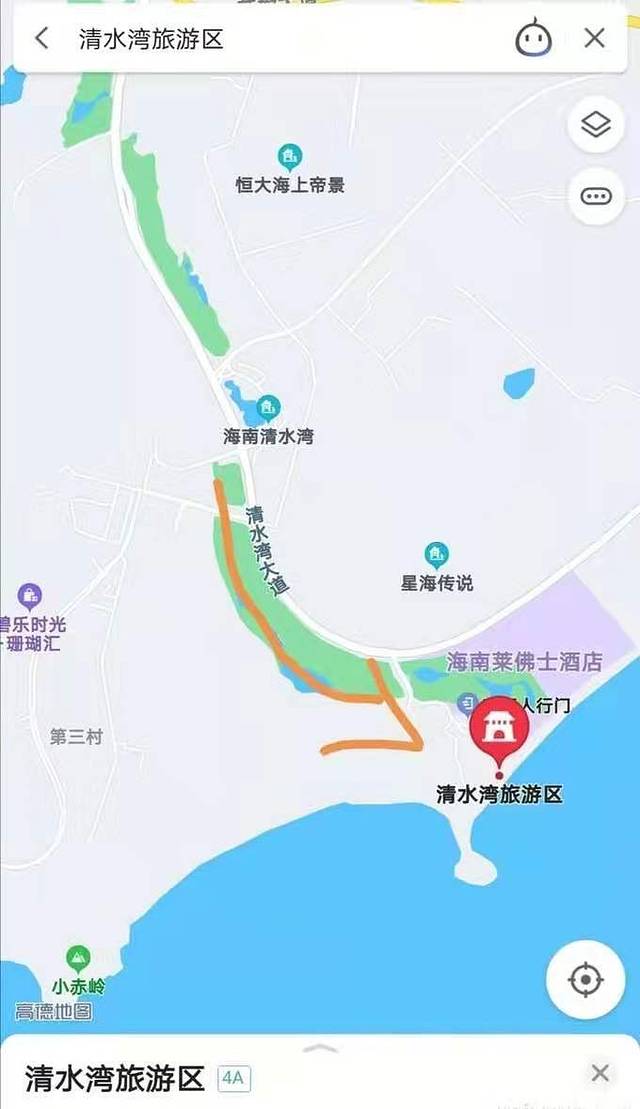Image resolution: width=640 pixels, height=1109 pixels.
Task: Open the map layers selector
Action: [596, 126]
